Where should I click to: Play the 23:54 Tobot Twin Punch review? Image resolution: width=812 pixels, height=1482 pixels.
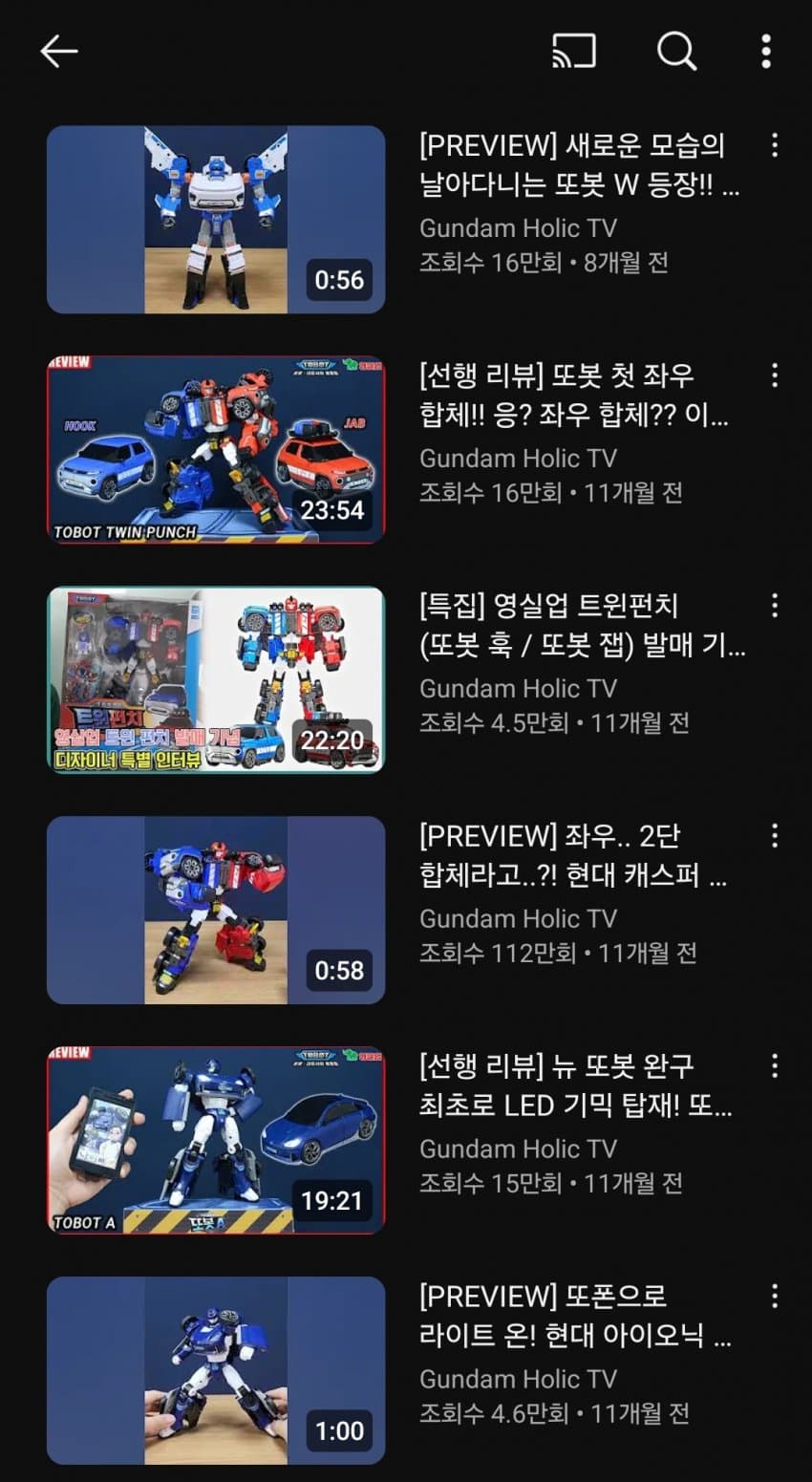click(x=216, y=450)
